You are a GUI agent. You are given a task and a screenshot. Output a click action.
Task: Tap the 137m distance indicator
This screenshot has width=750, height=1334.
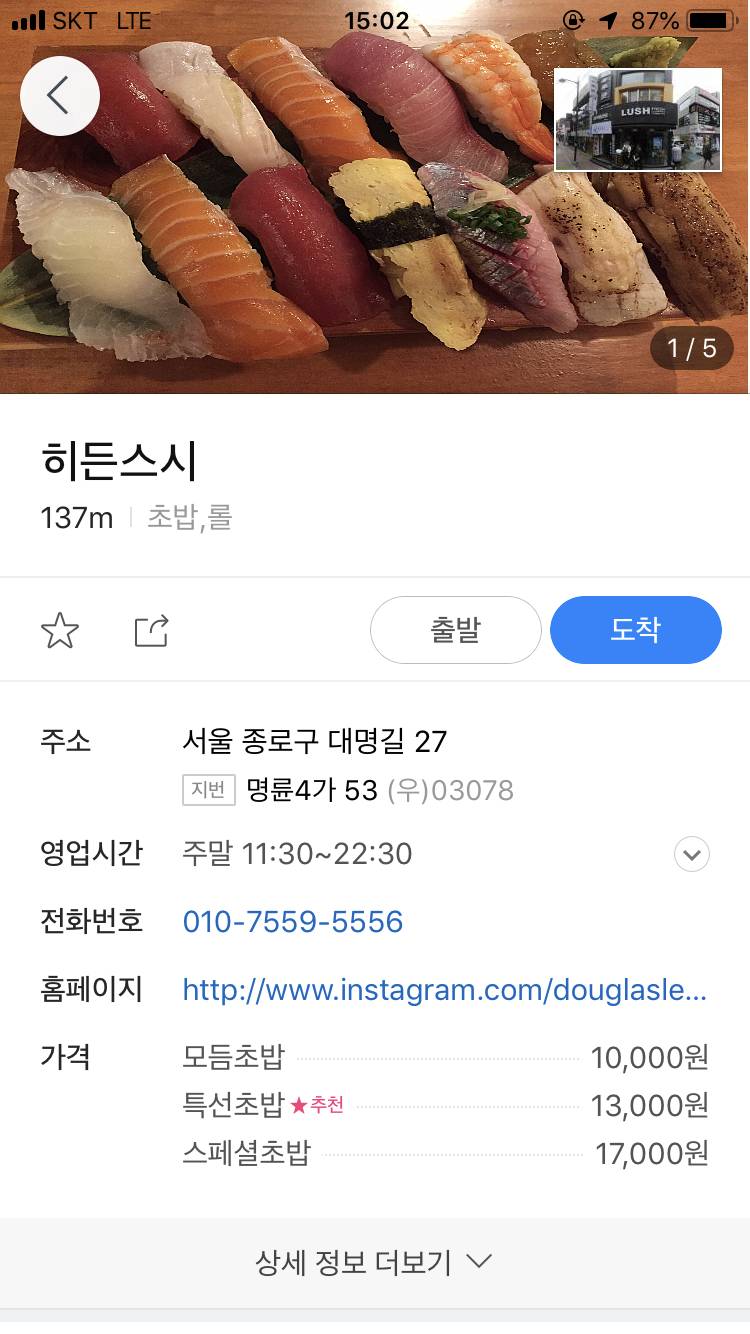(76, 517)
